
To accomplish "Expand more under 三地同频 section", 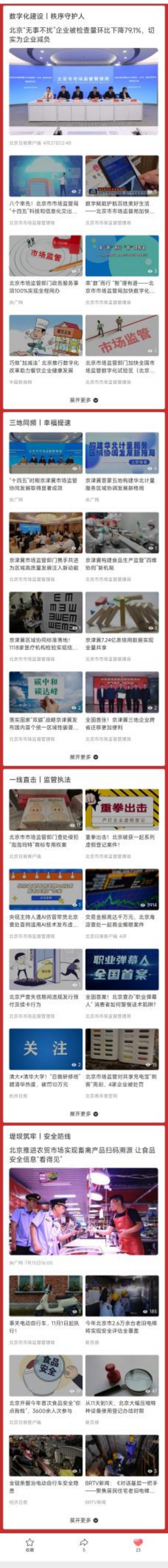I will point(84,757).
